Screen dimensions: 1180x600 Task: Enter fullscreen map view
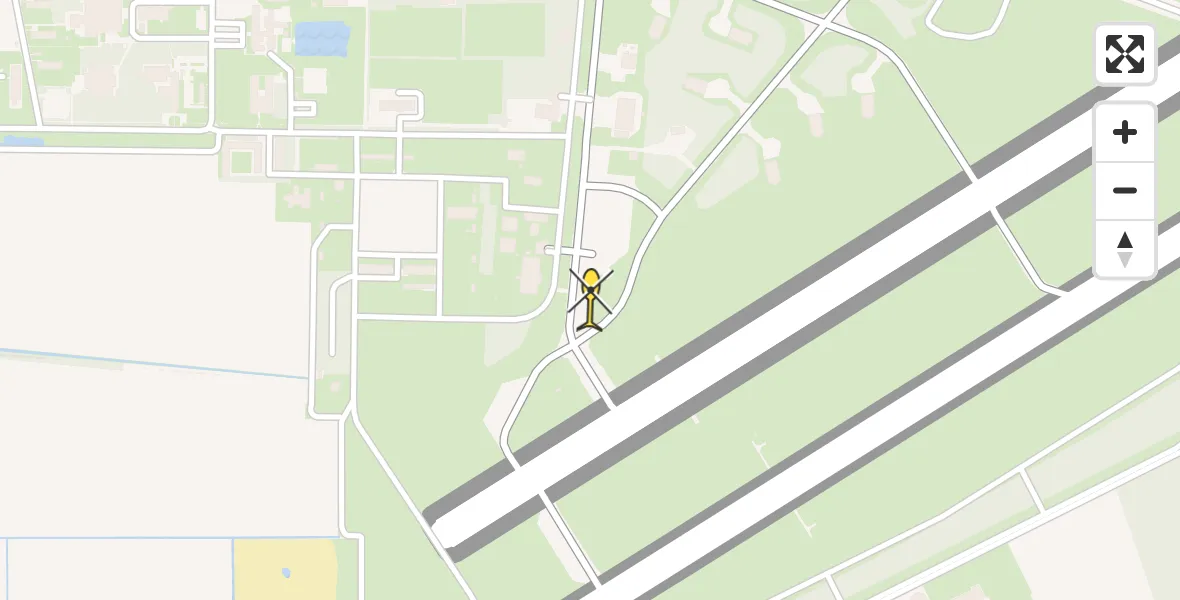pos(1125,54)
